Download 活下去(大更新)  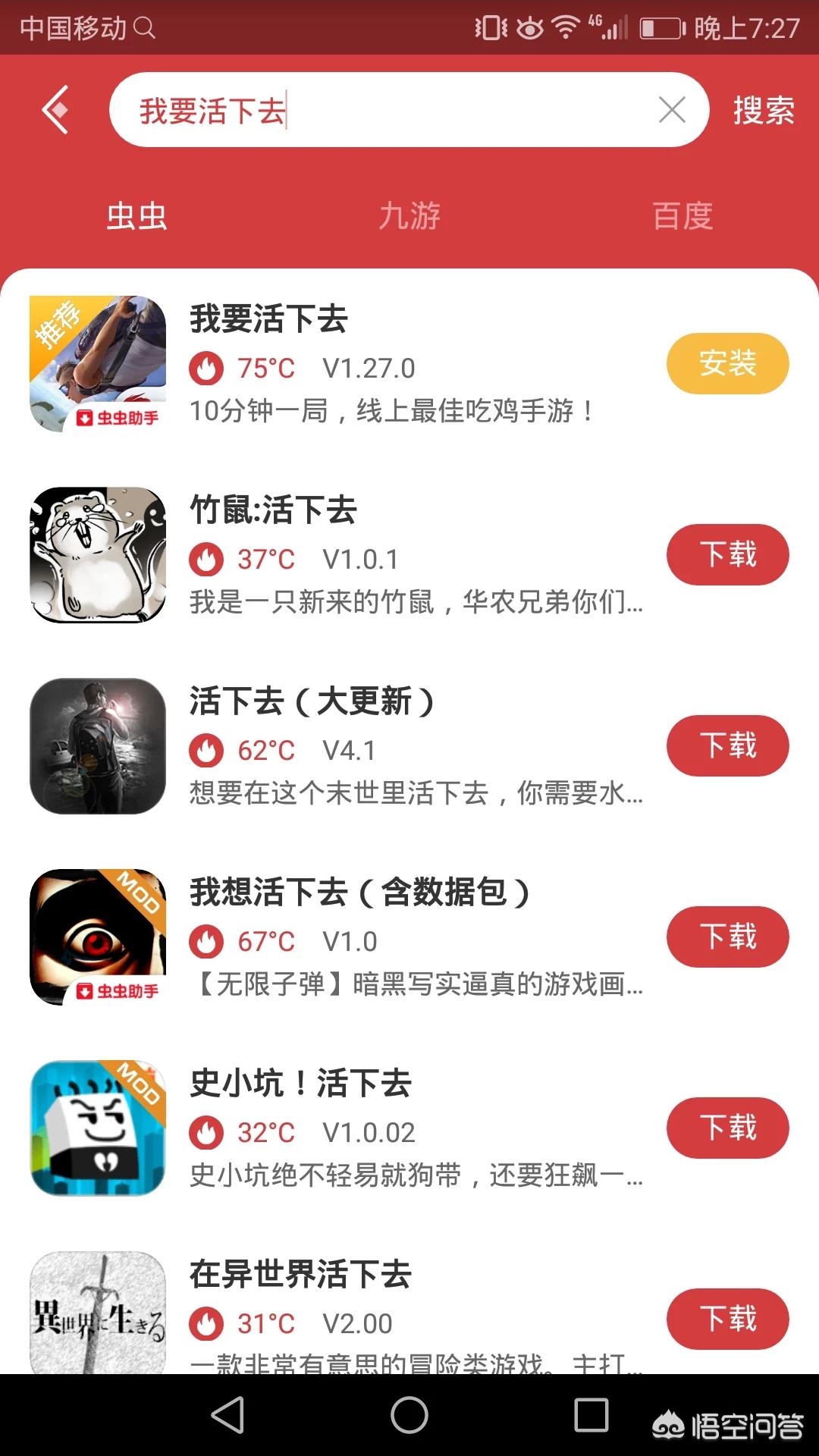coord(727,745)
